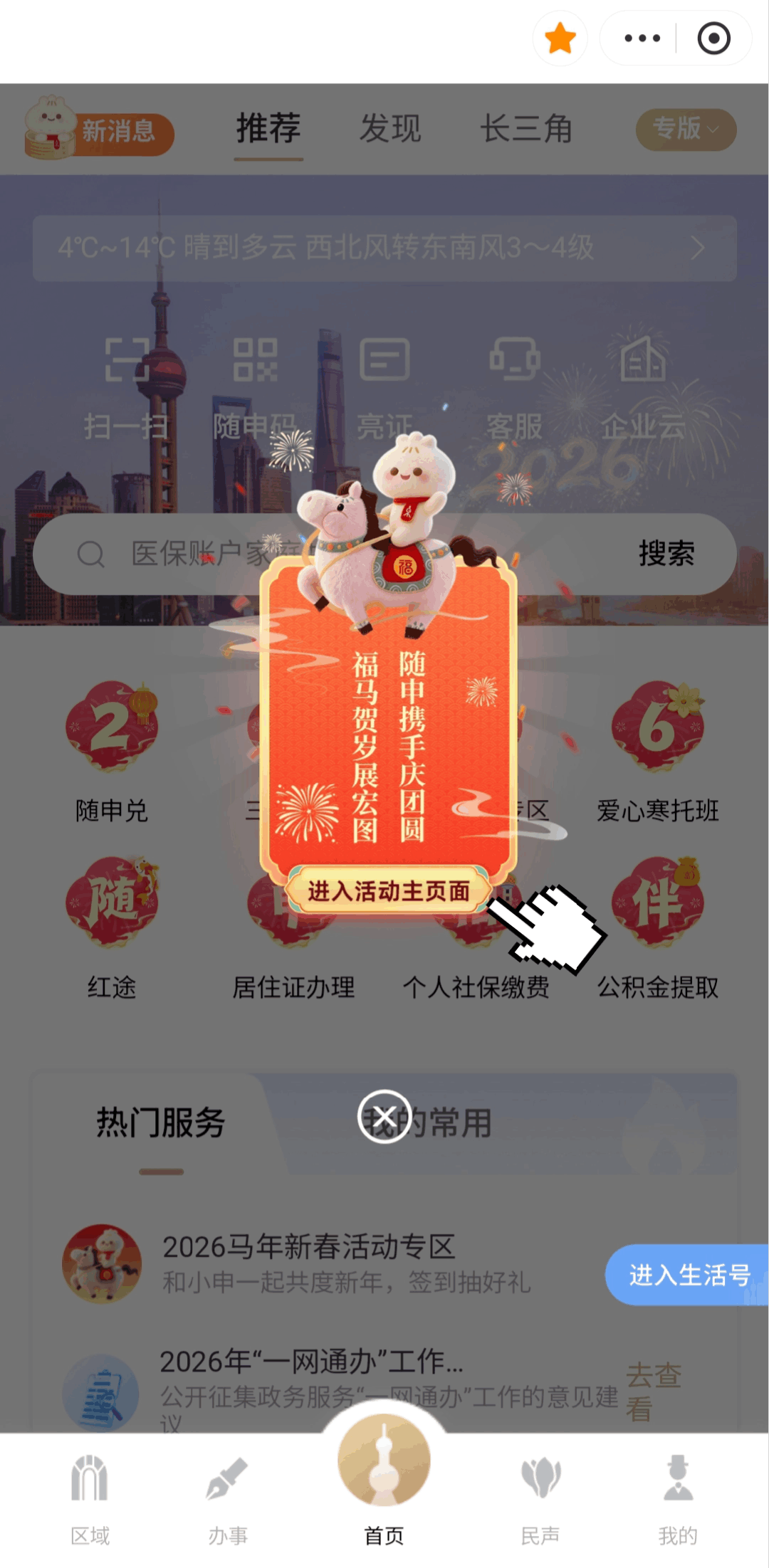Viewport: 769px width, 1568px height.
Task: Tap 进入生活号 floating button
Action: tap(687, 1275)
